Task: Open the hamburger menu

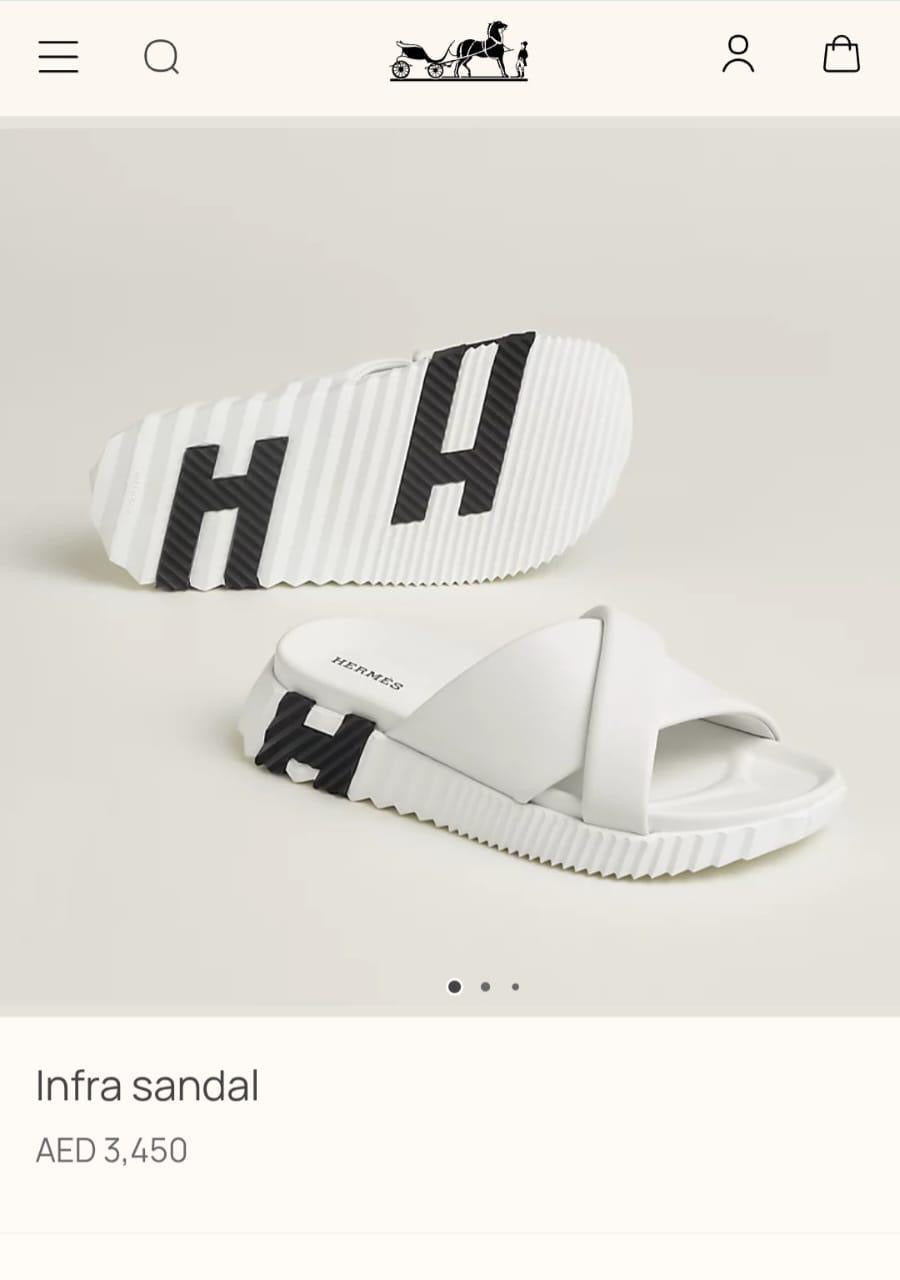Action: click(58, 56)
